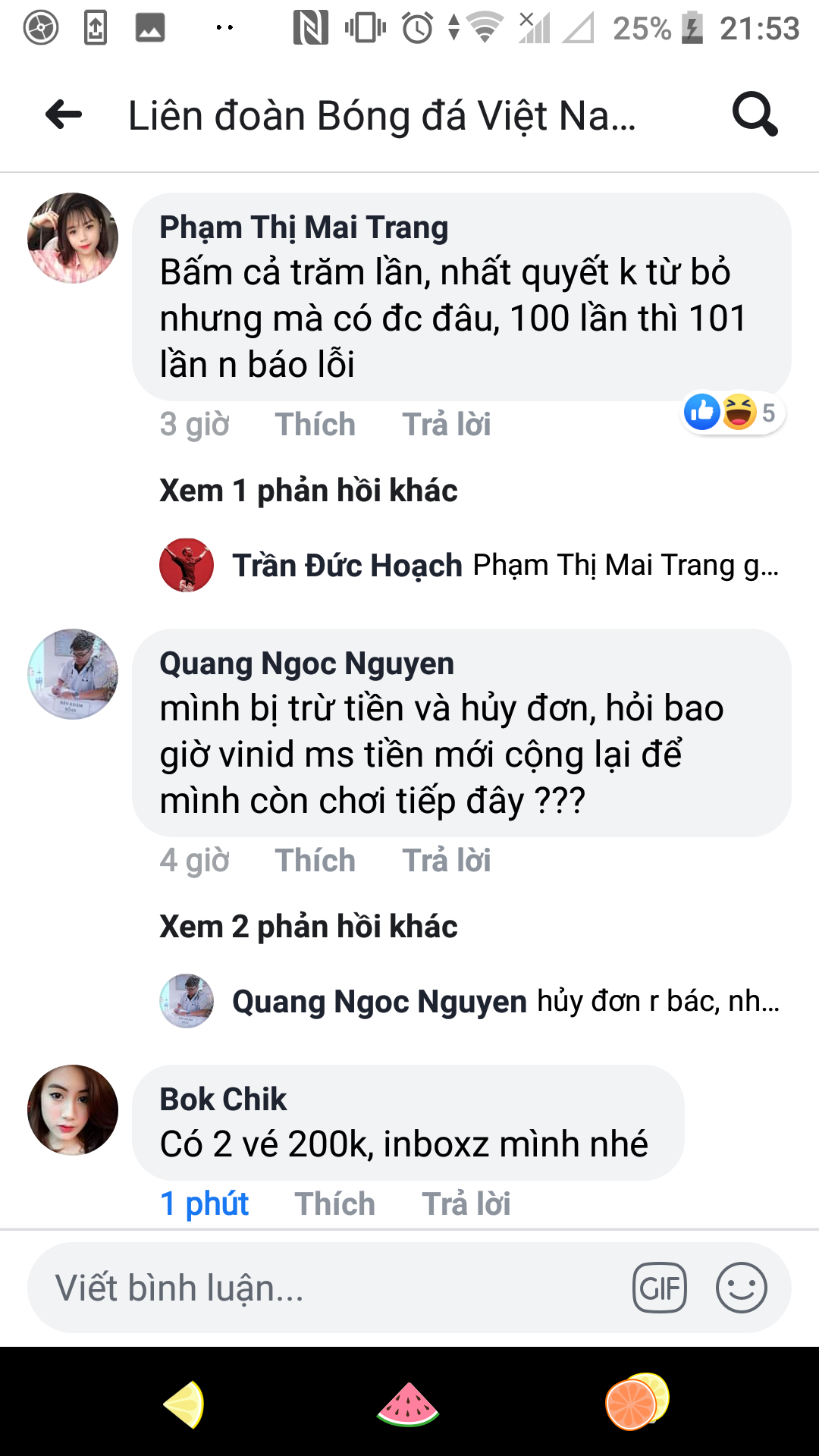Image resolution: width=819 pixels, height=1456 pixels.
Task: Expand "Xem 1 phản hồi khác" replies
Action: point(308,491)
